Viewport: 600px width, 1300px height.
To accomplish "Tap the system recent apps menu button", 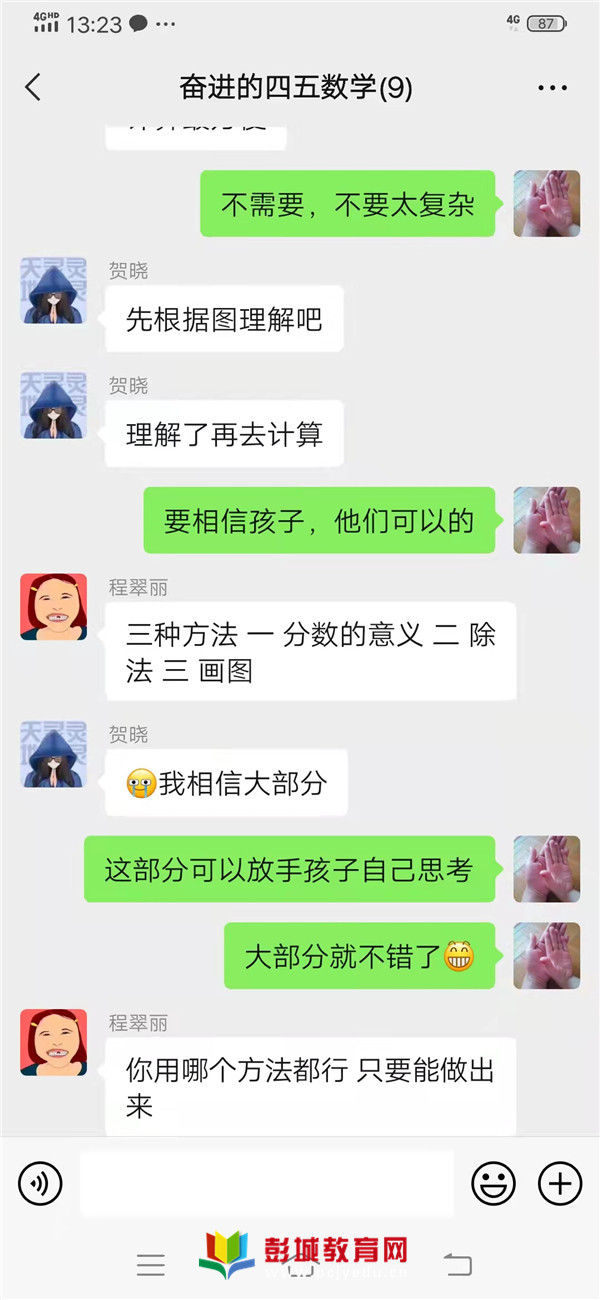I will [151, 1265].
